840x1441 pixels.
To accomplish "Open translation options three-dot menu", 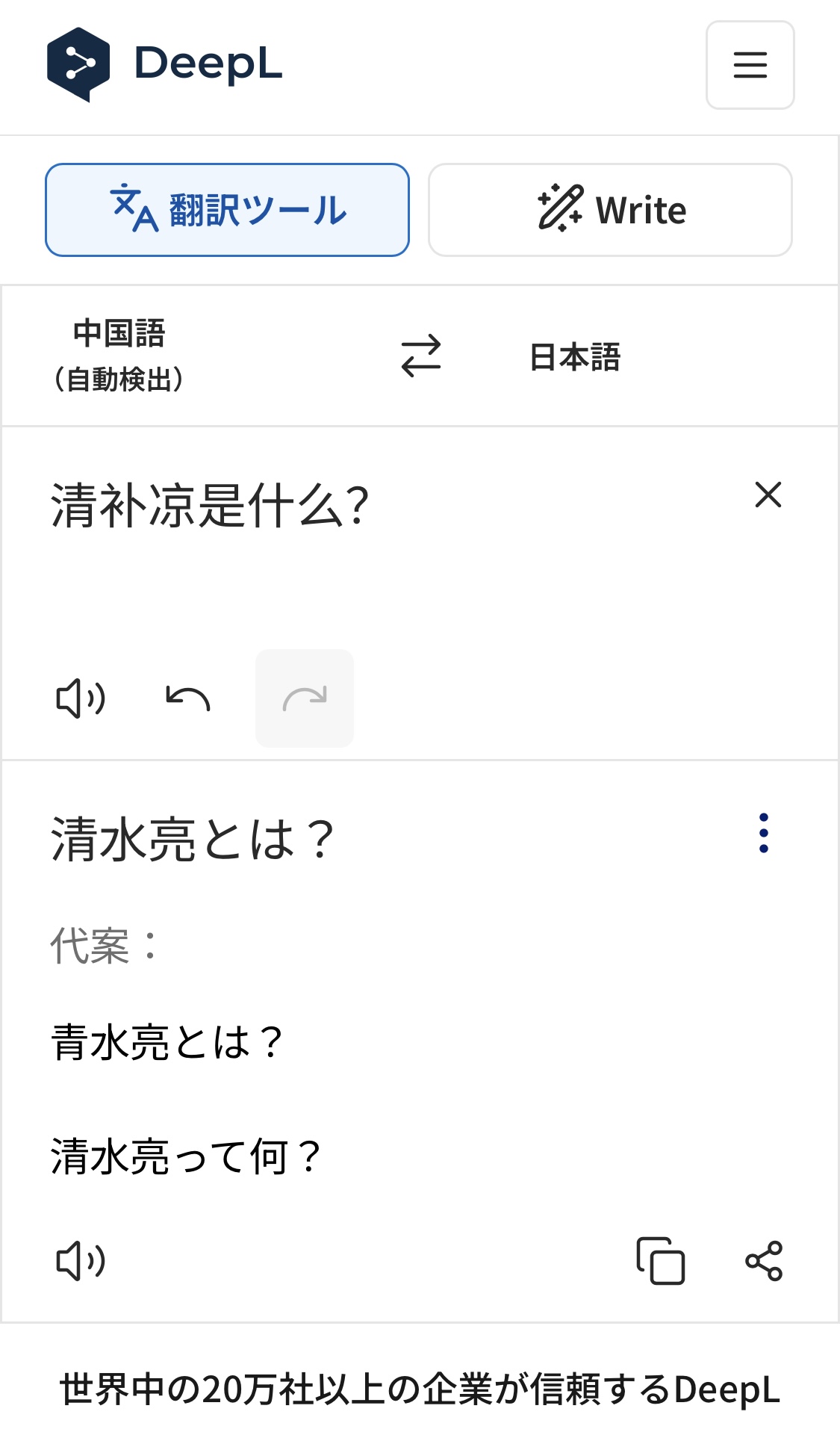I will pyautogui.click(x=763, y=833).
